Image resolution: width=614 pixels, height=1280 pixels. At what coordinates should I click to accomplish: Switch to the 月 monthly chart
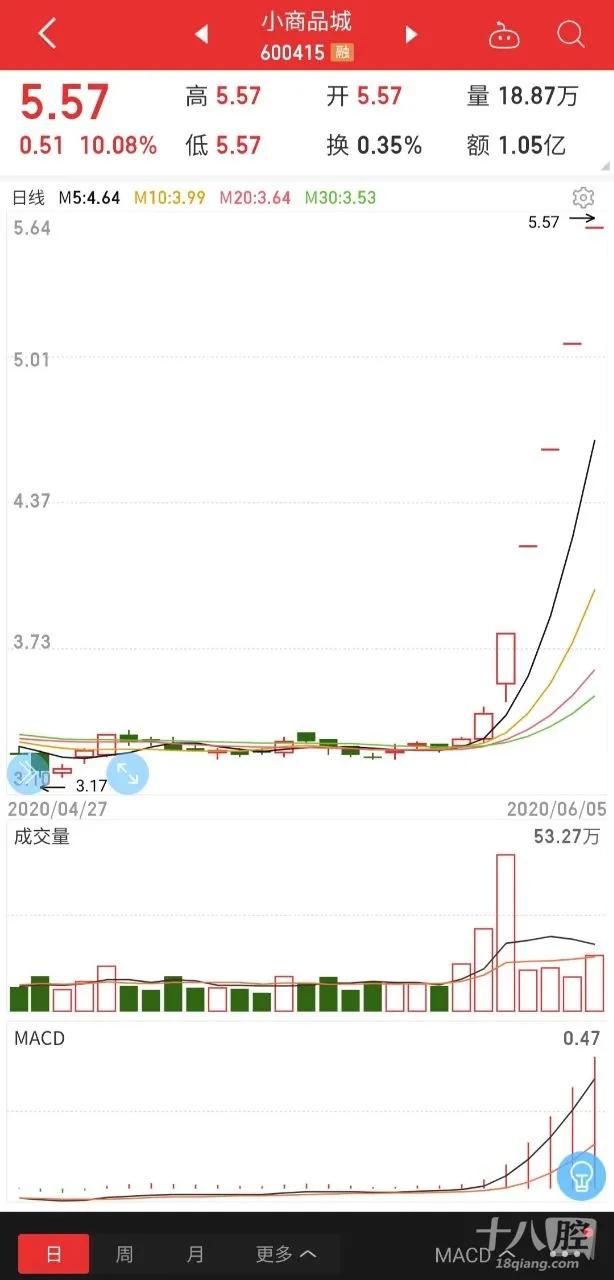point(195,1254)
